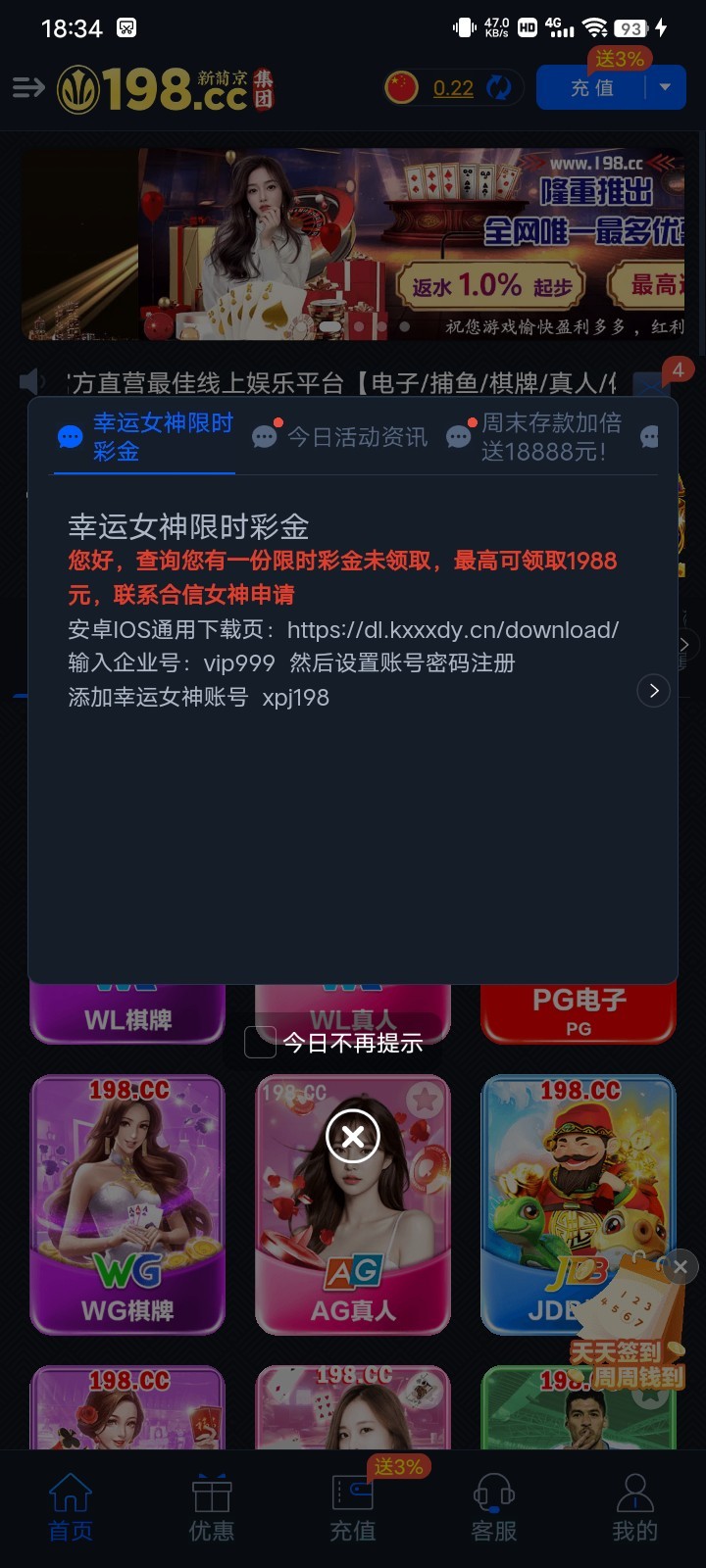The height and width of the screenshot is (1568, 706).
Task: Refresh the account balance
Action: click(x=499, y=88)
